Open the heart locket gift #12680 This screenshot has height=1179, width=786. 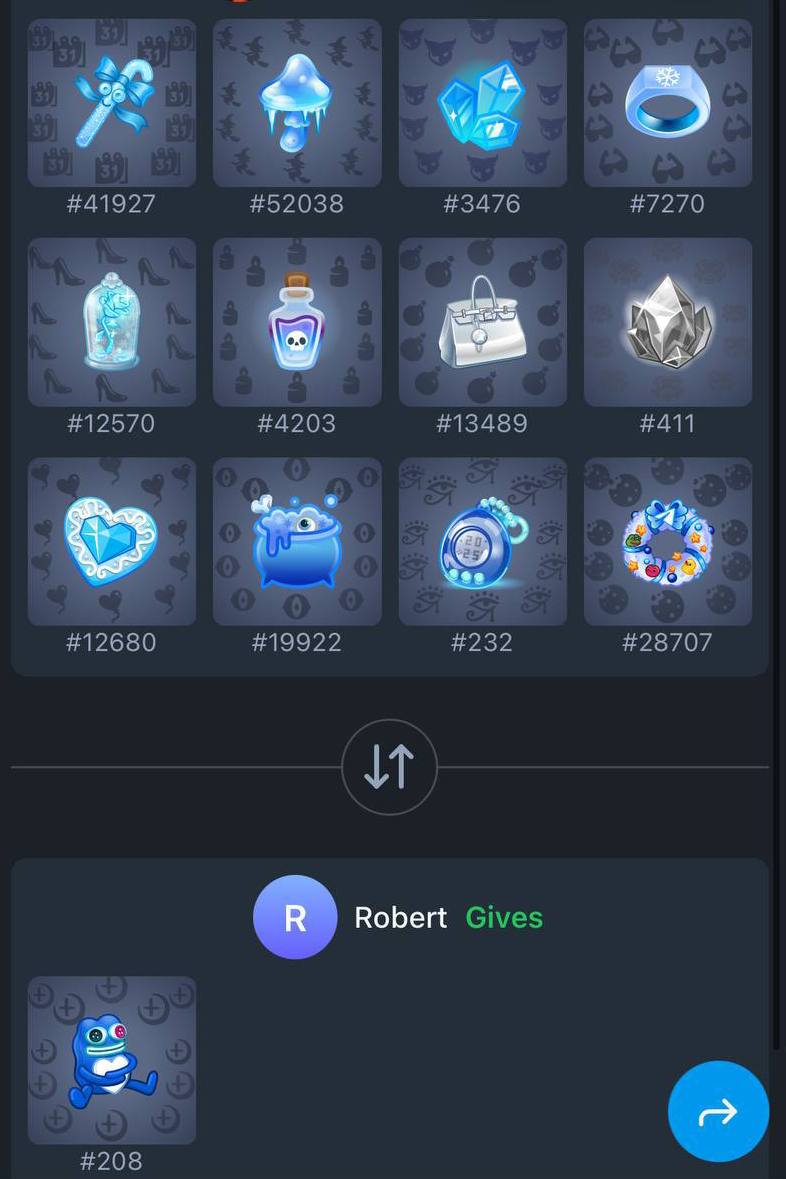tap(111, 541)
